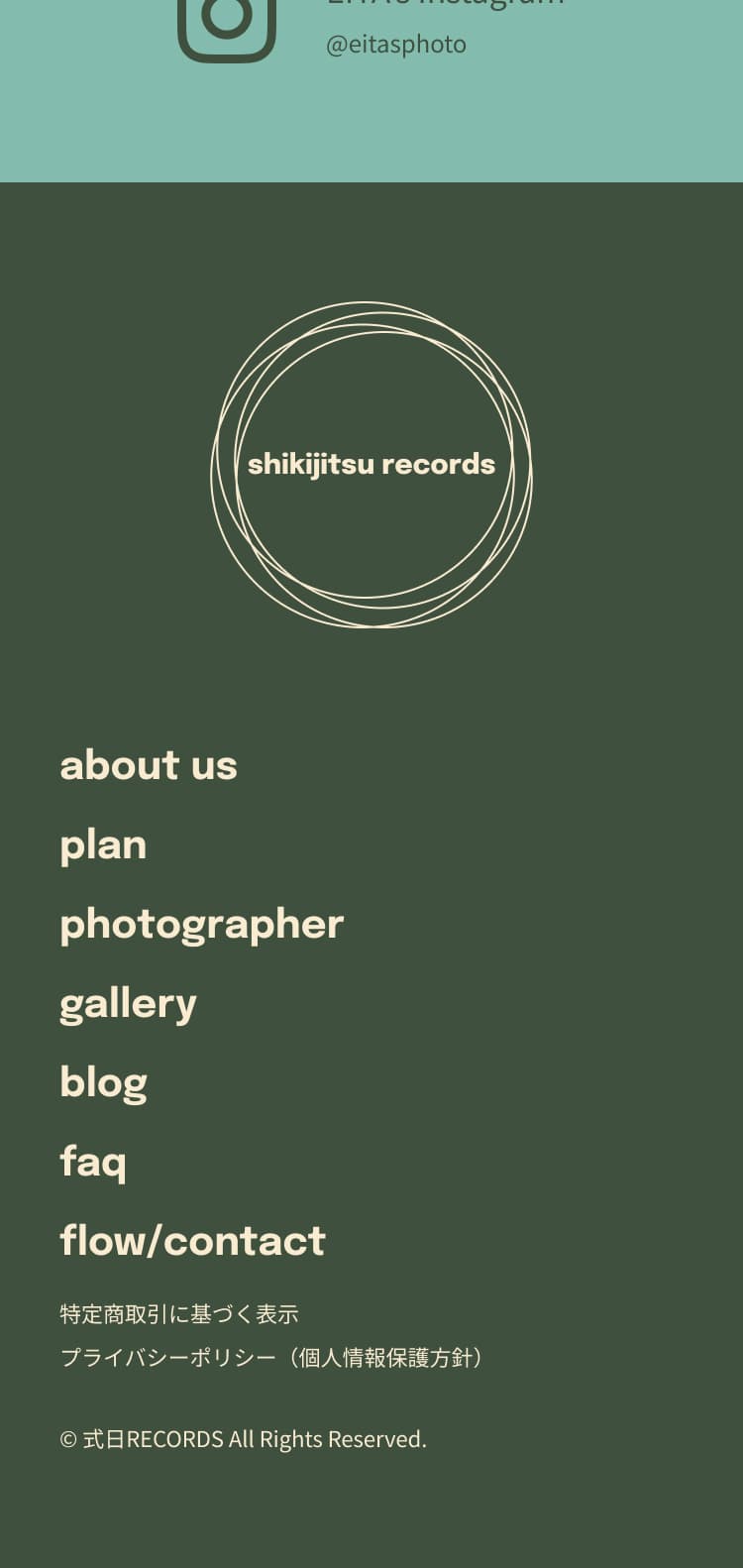Open the faq page
The width and height of the screenshot is (743, 1568).
(x=93, y=1162)
